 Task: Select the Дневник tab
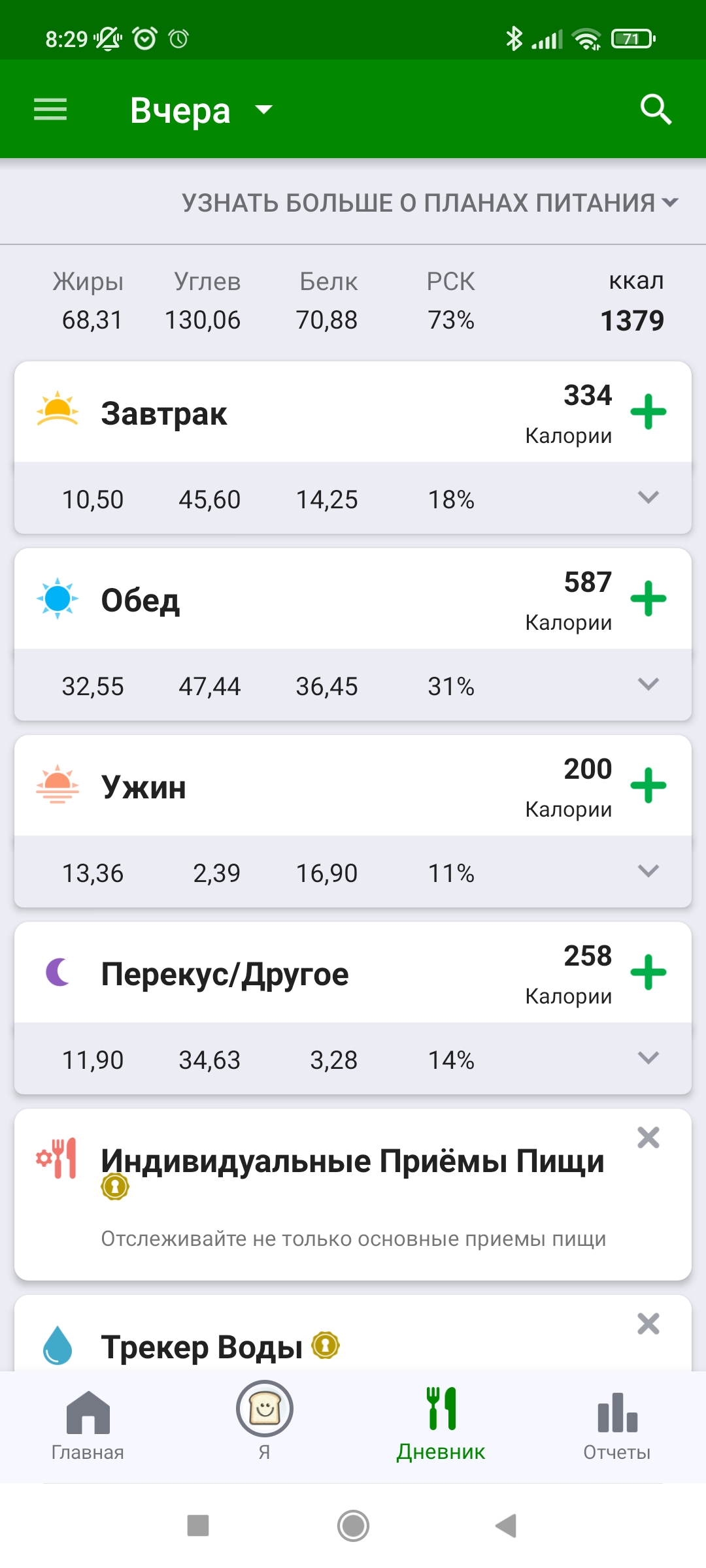(x=441, y=1425)
